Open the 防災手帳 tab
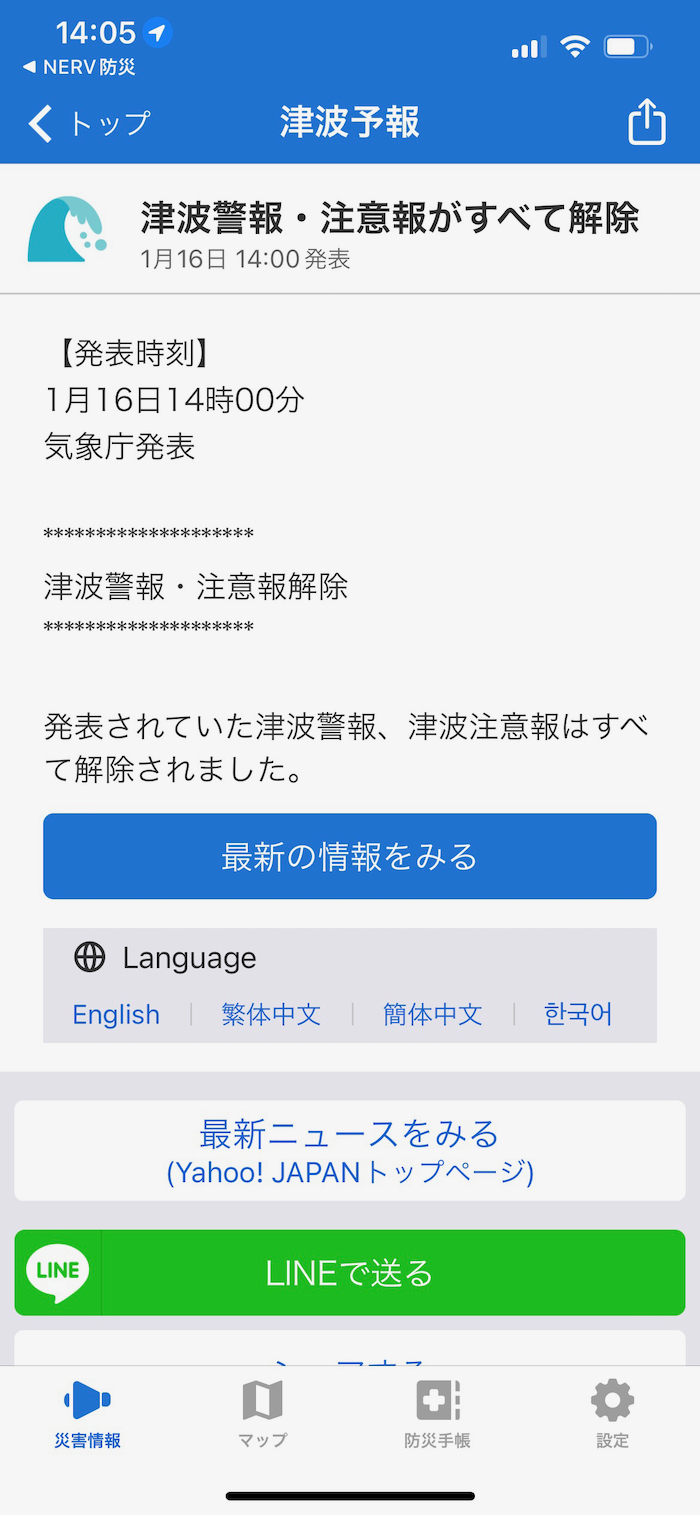 click(x=438, y=1414)
